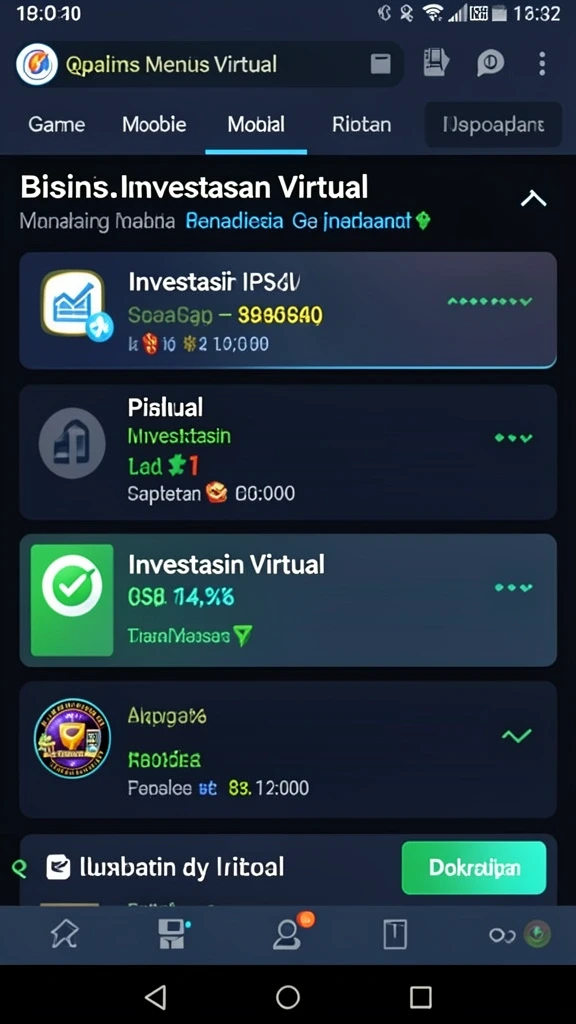576x1024 pixels.
Task: Open the Investasir IPS6V card
Action: pos(288,311)
